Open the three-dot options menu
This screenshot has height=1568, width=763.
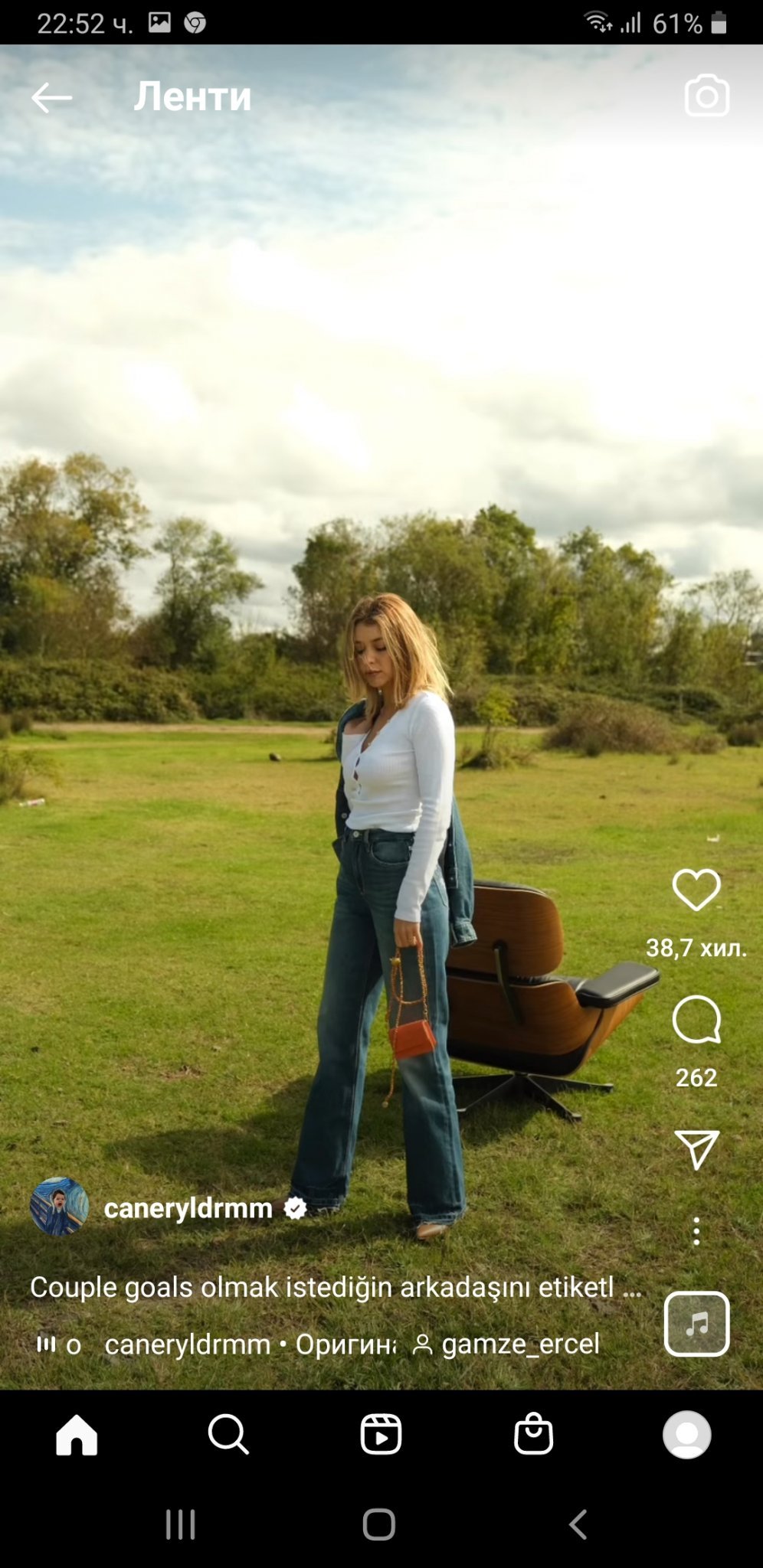coord(696,1231)
